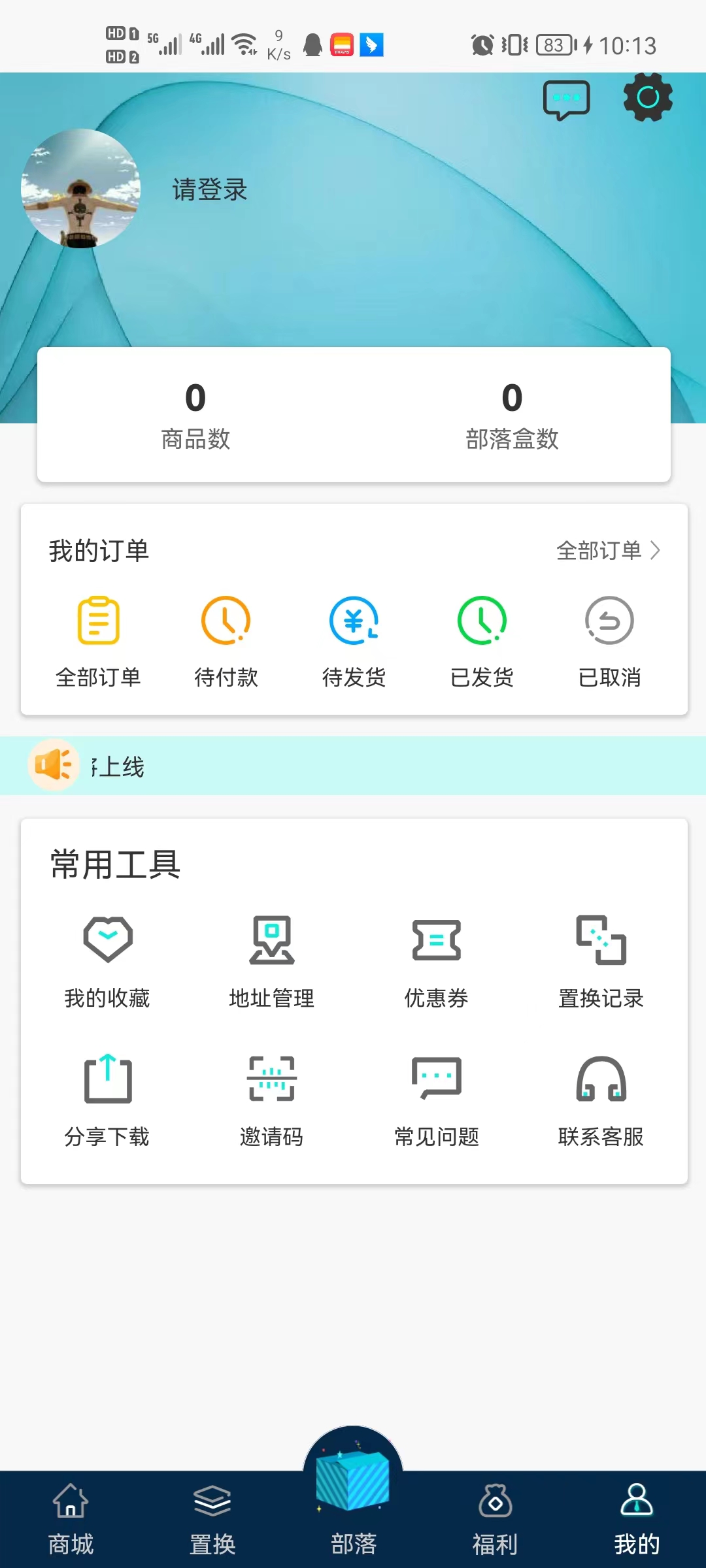This screenshot has width=706, height=1568.
Task: Select 分享下载 share download
Action: [x=107, y=1100]
